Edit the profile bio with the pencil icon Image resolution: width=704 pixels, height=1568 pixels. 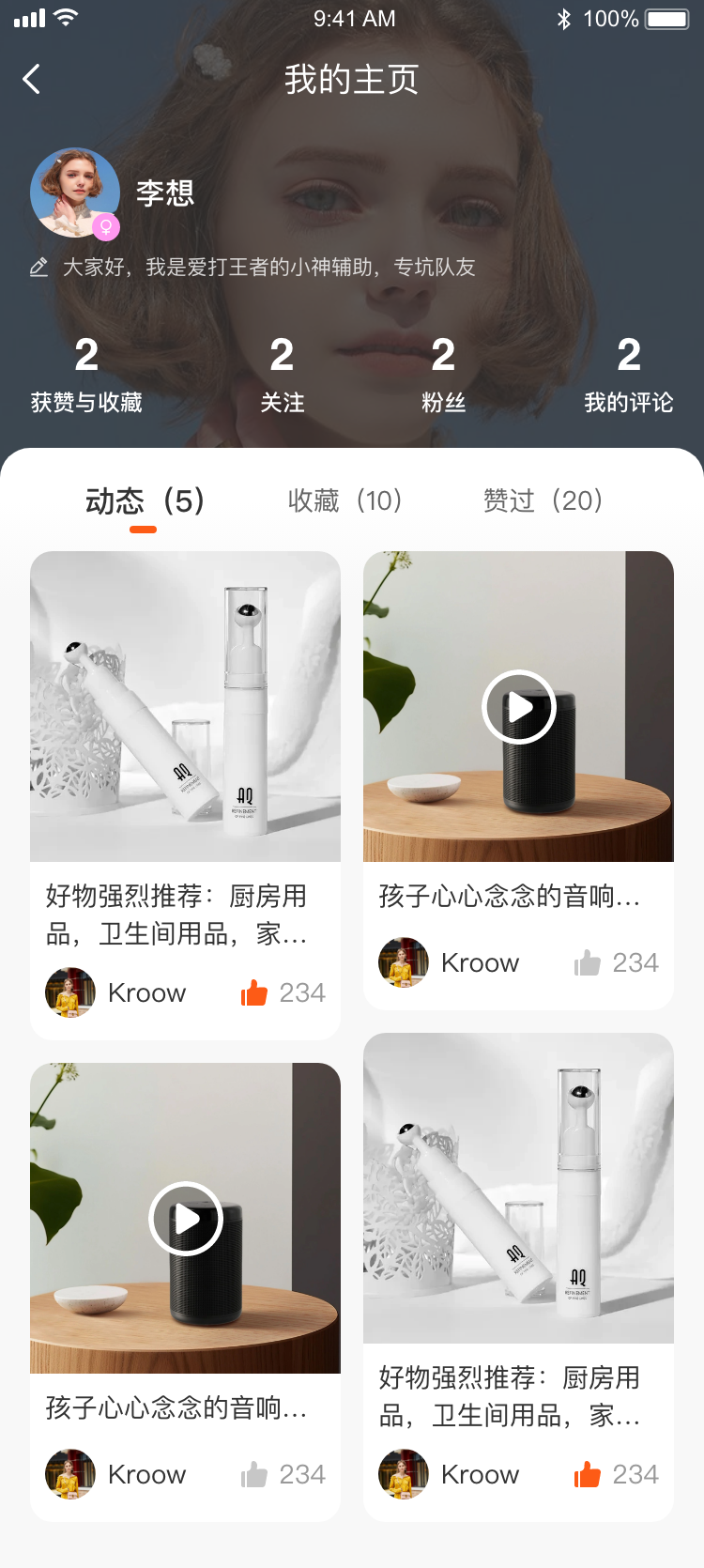point(38,268)
